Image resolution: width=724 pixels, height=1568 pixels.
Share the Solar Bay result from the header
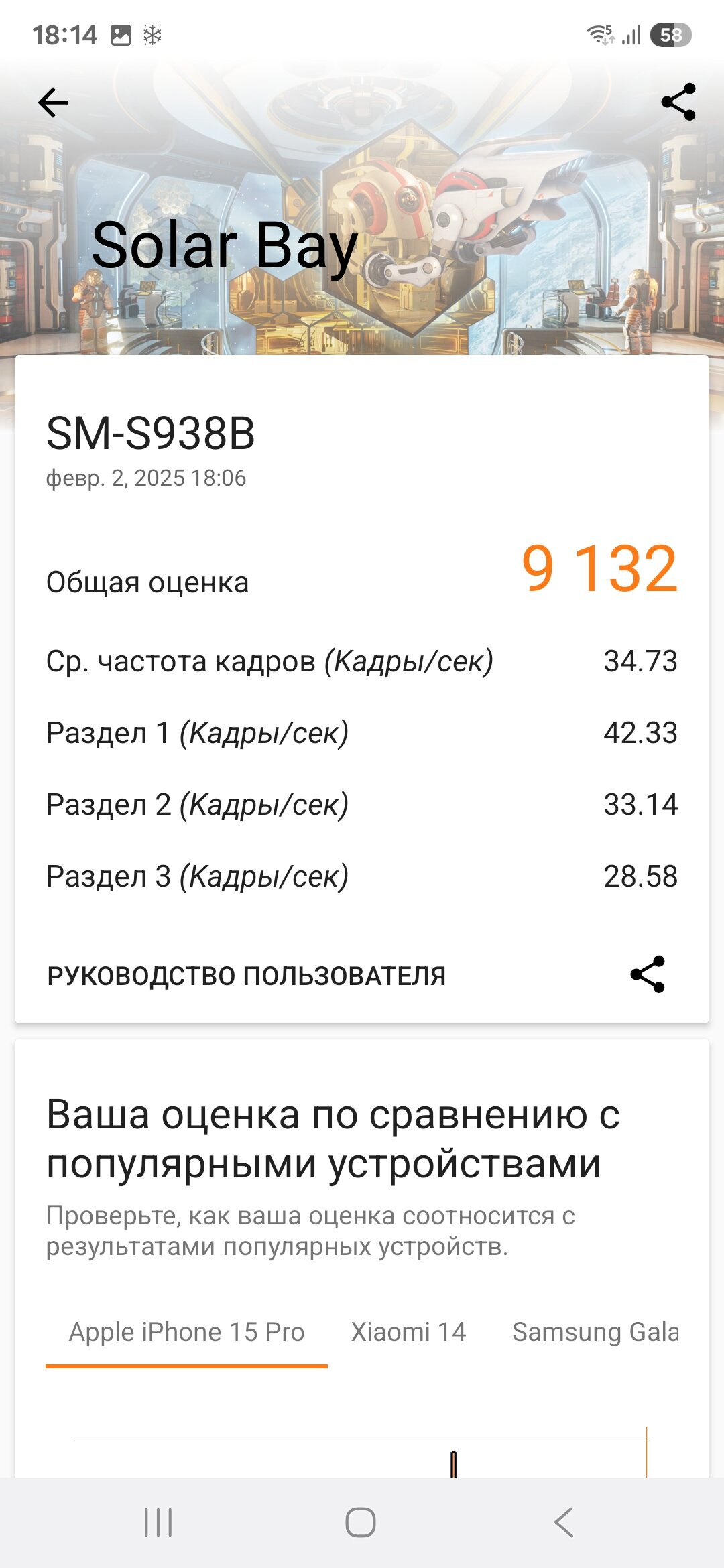[x=678, y=102]
